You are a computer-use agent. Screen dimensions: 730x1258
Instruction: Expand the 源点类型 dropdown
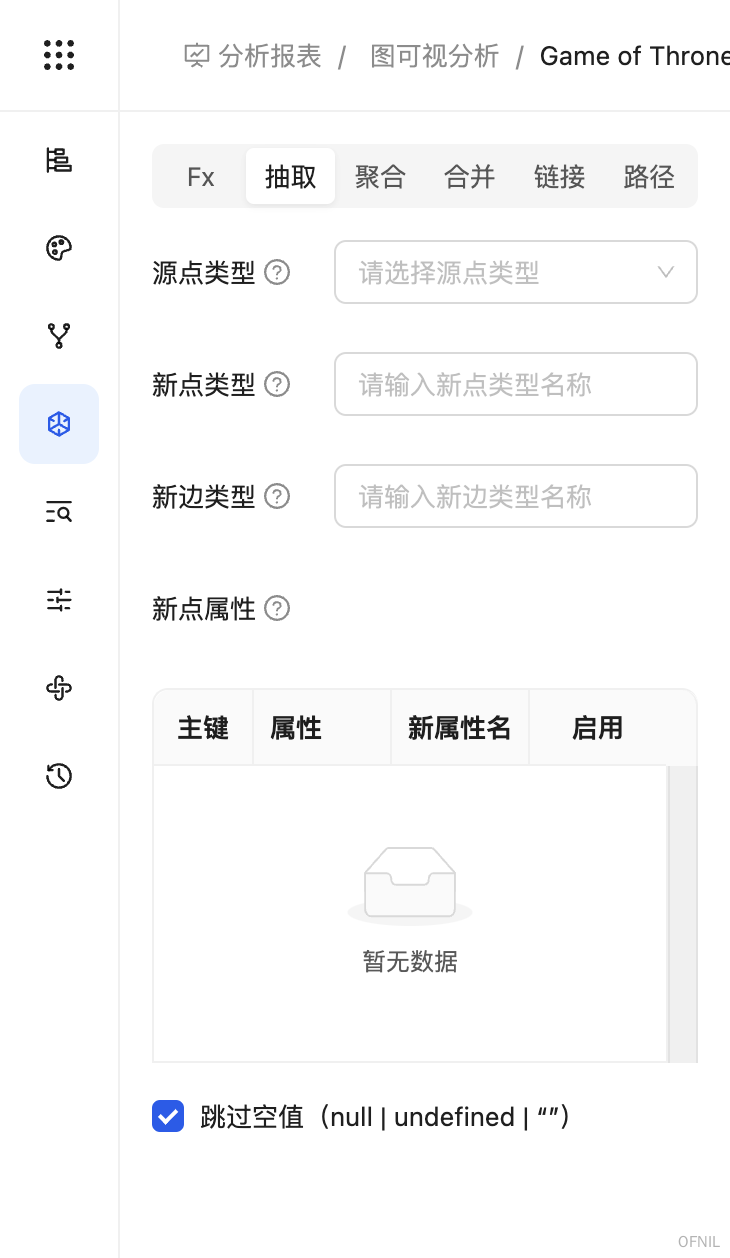tap(515, 272)
